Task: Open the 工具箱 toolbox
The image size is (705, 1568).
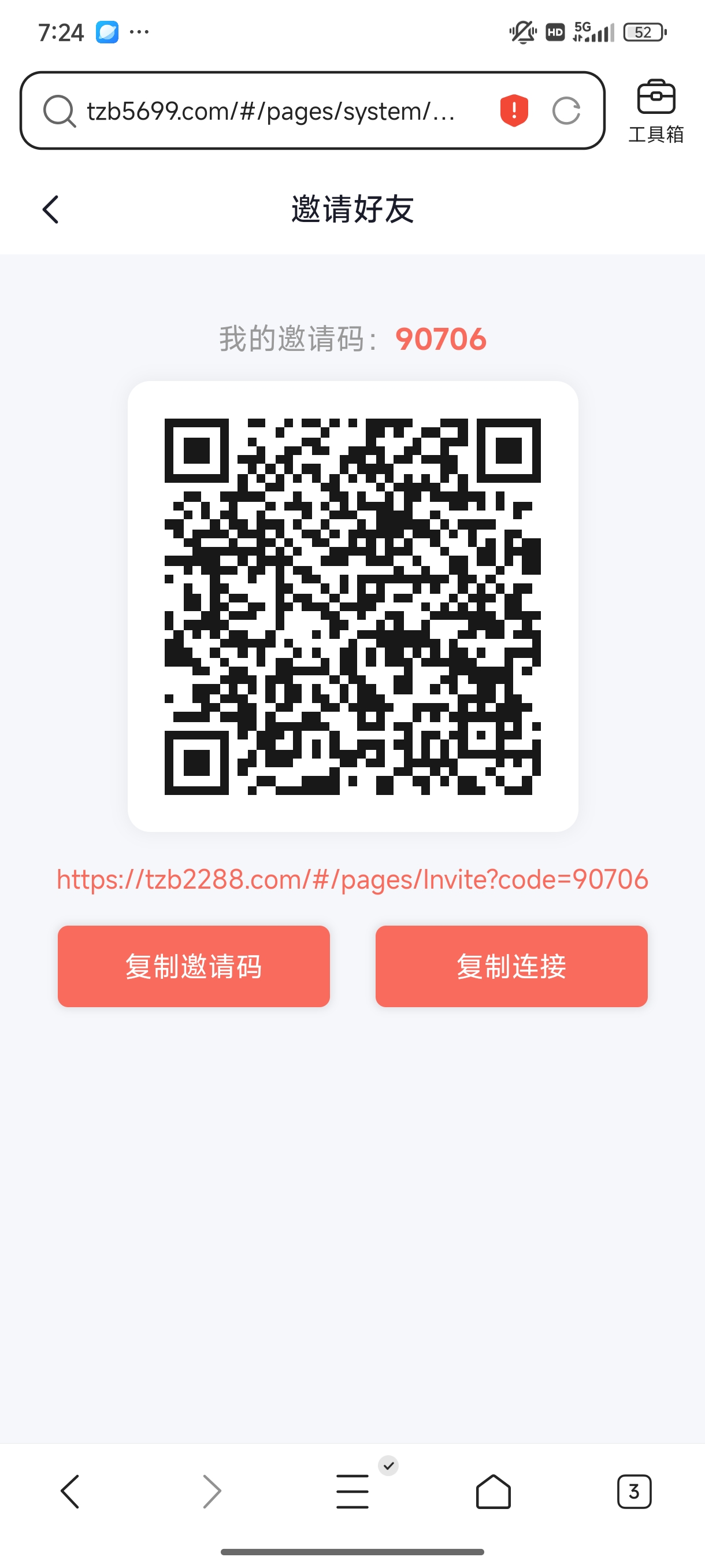Action: coord(656,112)
